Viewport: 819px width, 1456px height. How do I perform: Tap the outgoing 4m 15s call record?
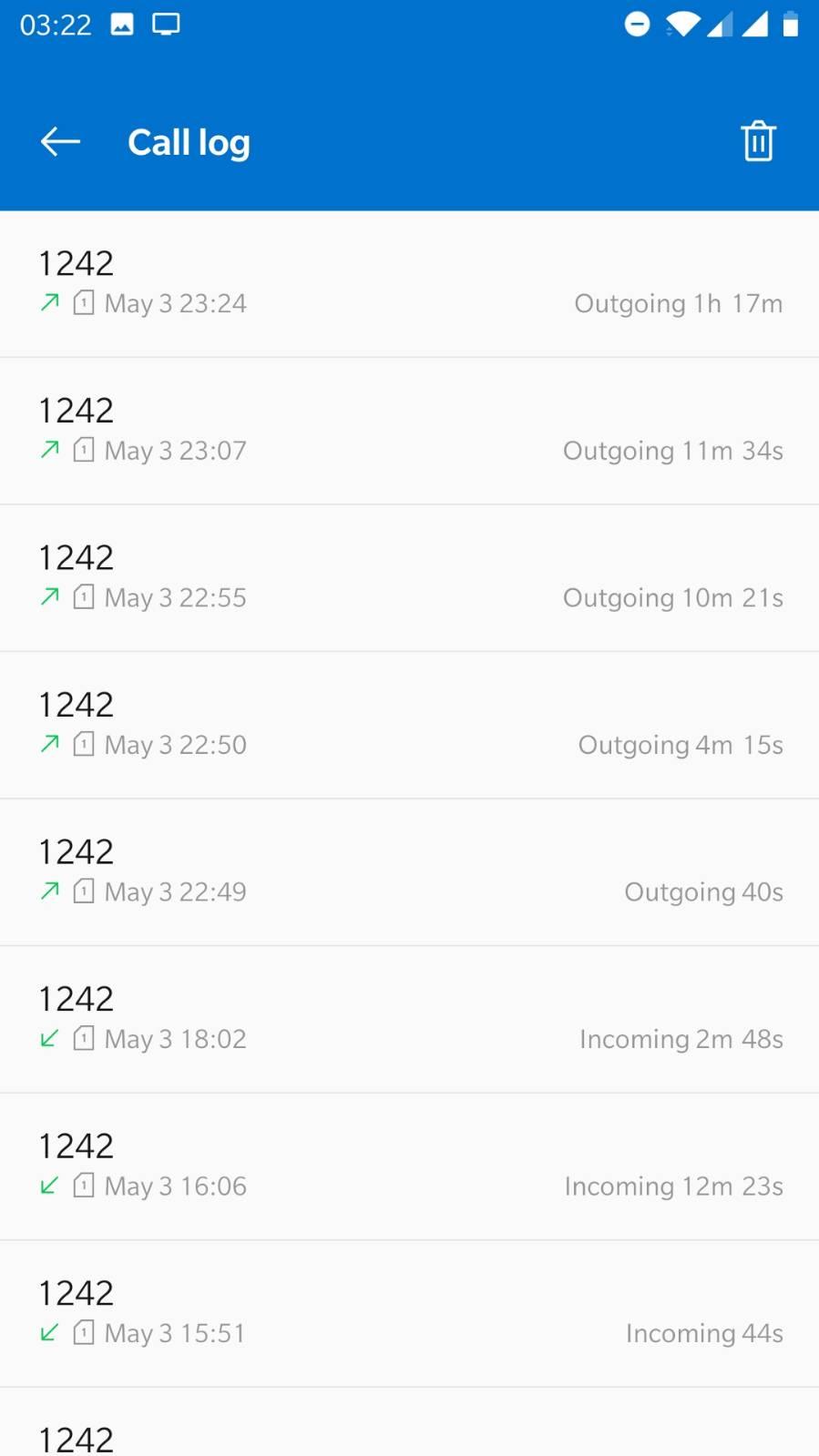pyautogui.click(x=409, y=726)
